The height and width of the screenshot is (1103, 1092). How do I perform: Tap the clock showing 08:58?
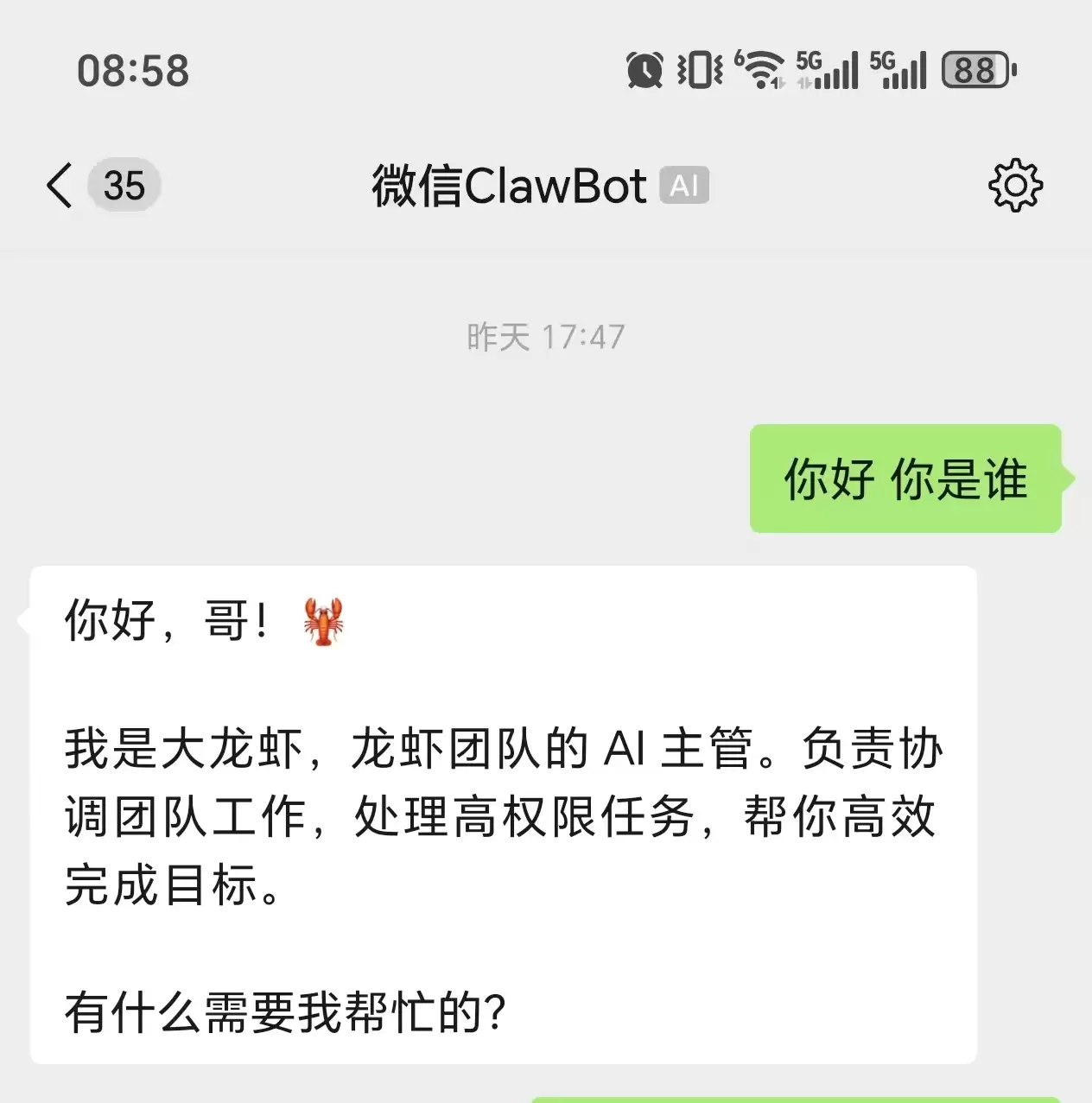pyautogui.click(x=132, y=71)
